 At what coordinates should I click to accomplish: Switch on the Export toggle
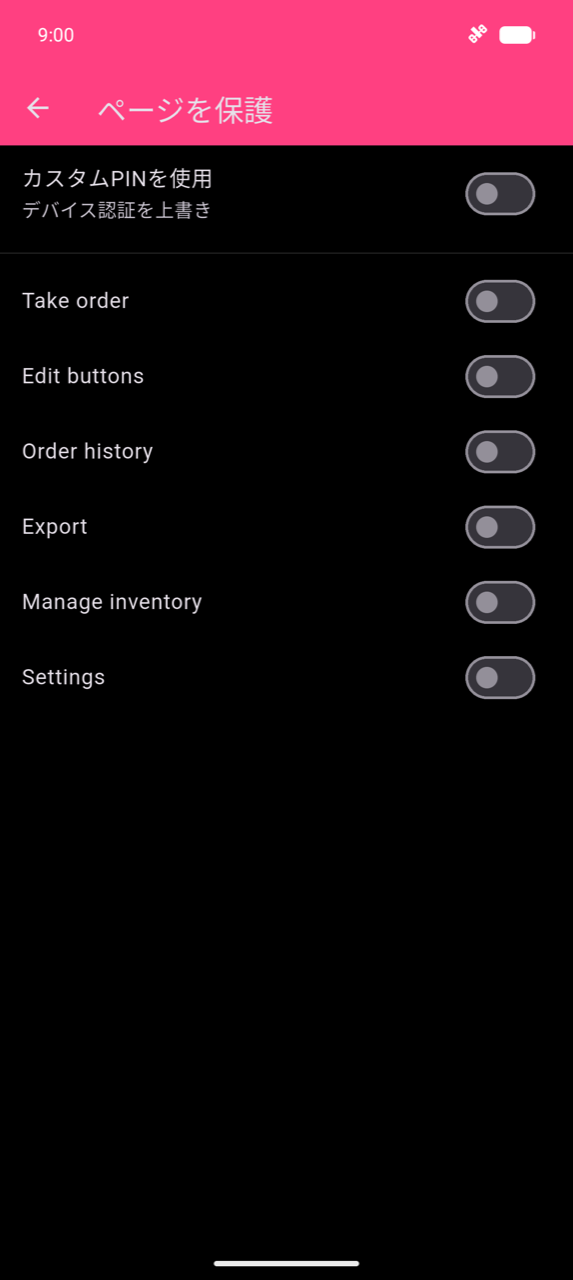tap(500, 527)
